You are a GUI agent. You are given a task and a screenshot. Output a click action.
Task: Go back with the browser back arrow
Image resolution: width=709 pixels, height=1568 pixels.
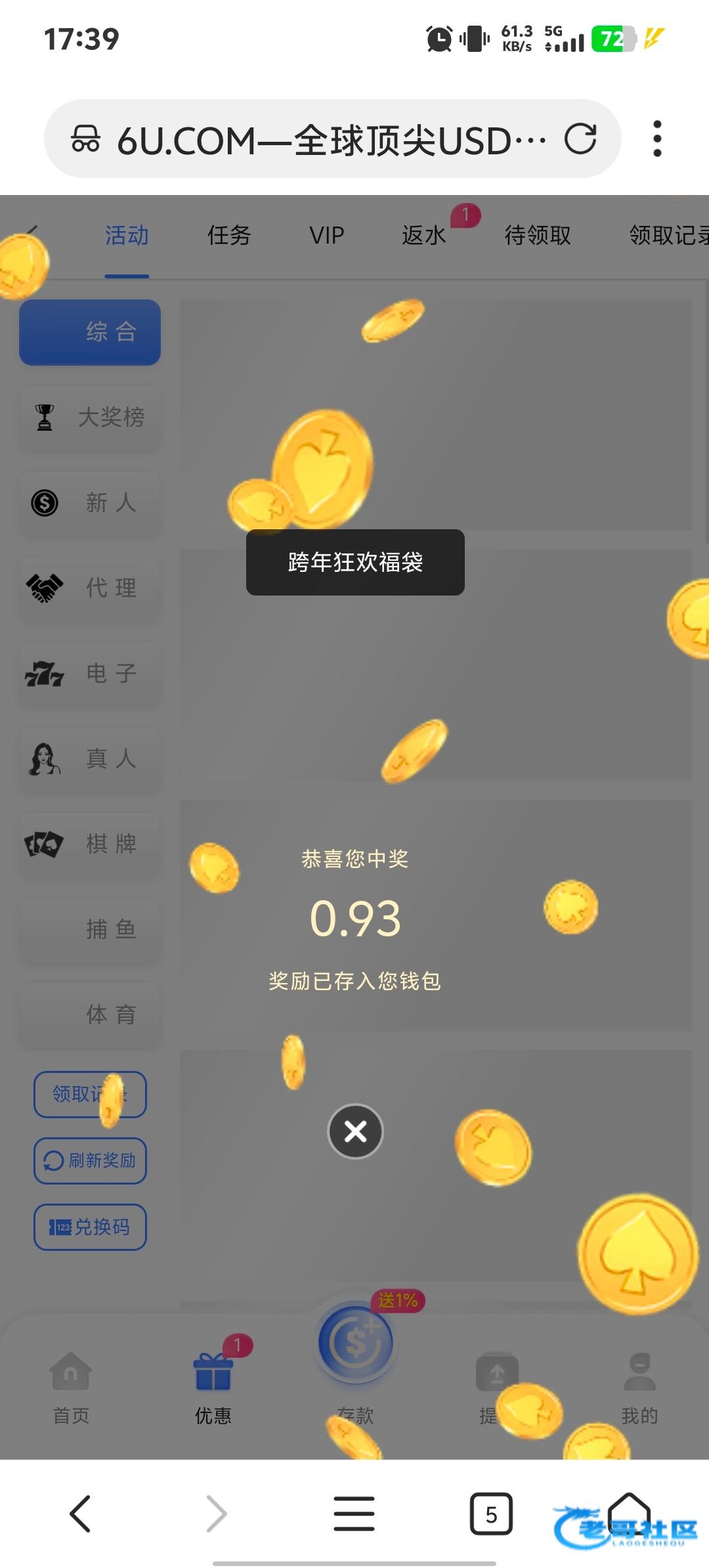[x=80, y=1514]
